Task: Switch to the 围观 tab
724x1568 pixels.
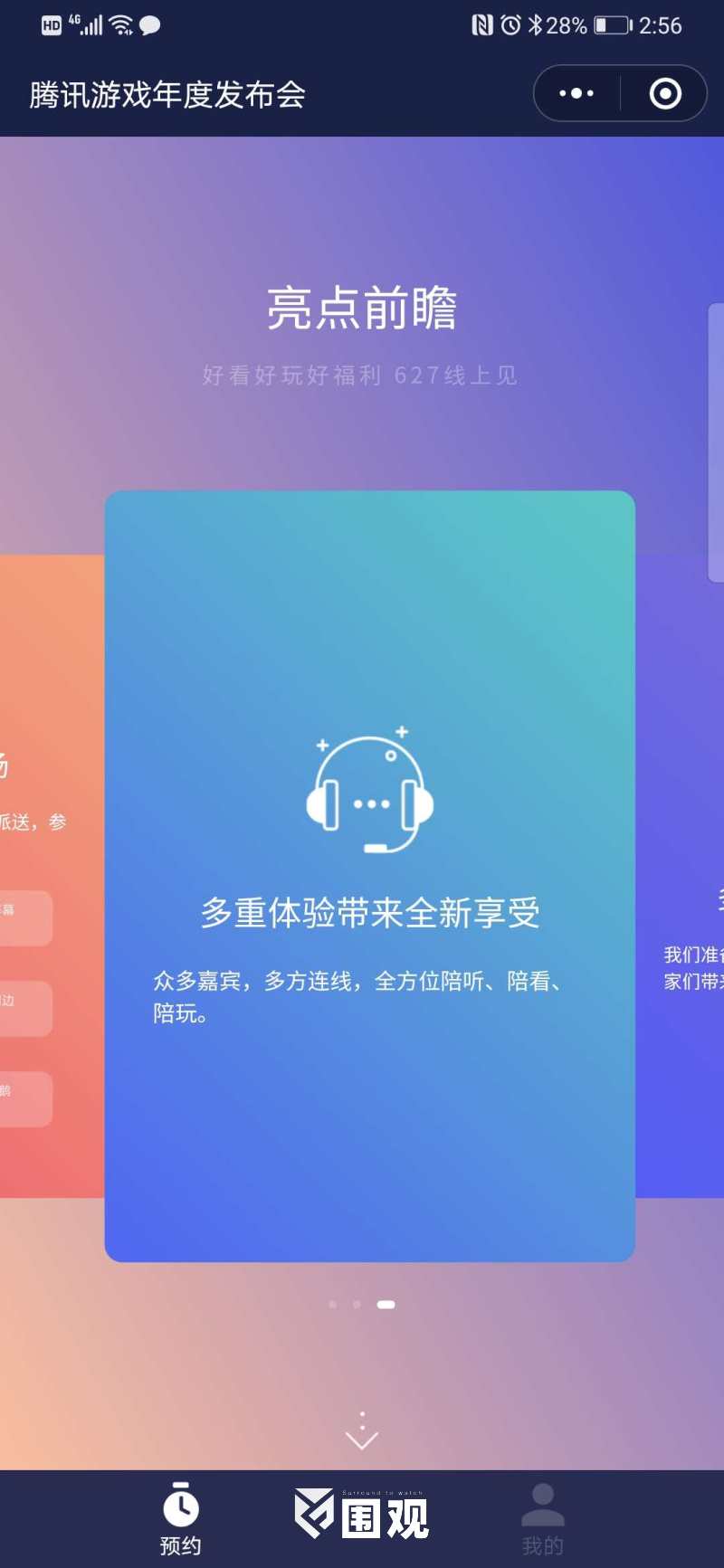Action: pos(362,1516)
